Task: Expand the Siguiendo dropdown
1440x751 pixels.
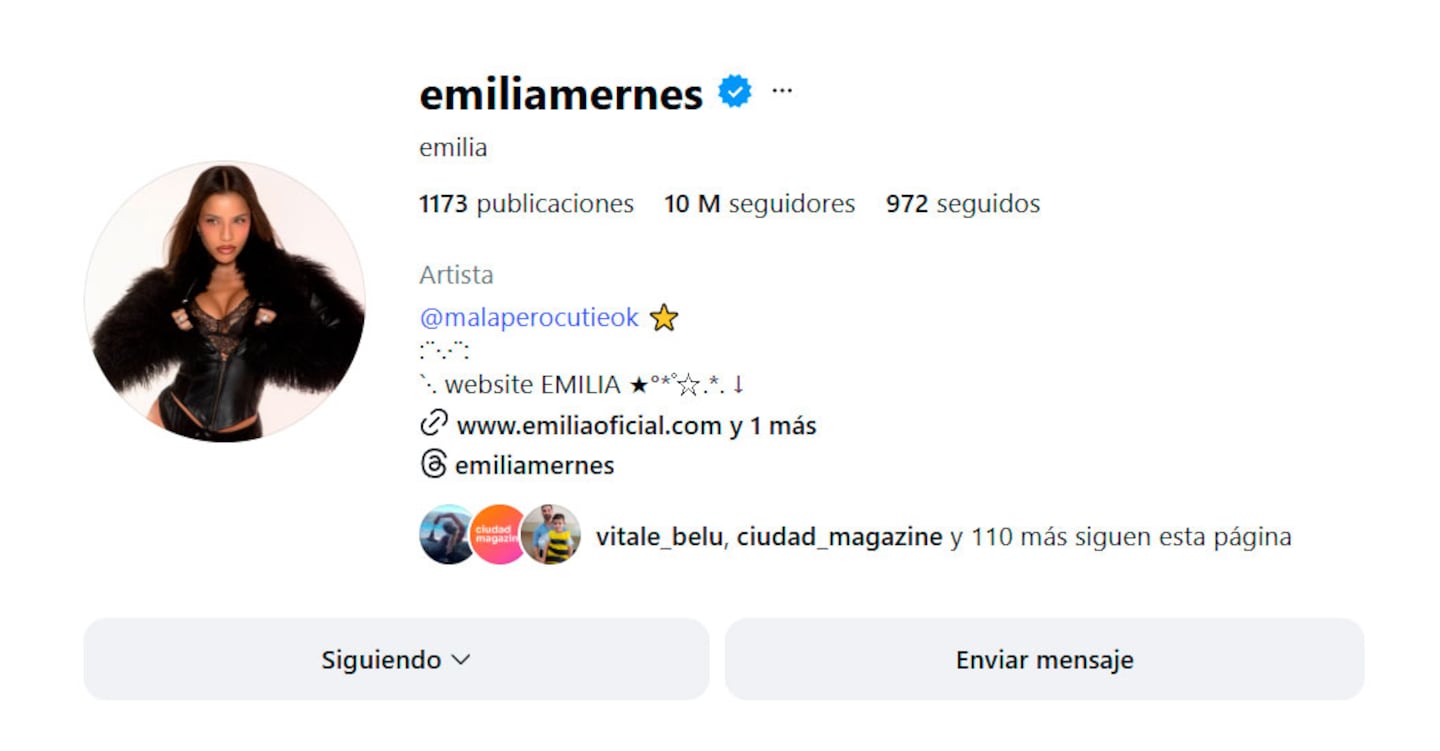Action: click(396, 660)
